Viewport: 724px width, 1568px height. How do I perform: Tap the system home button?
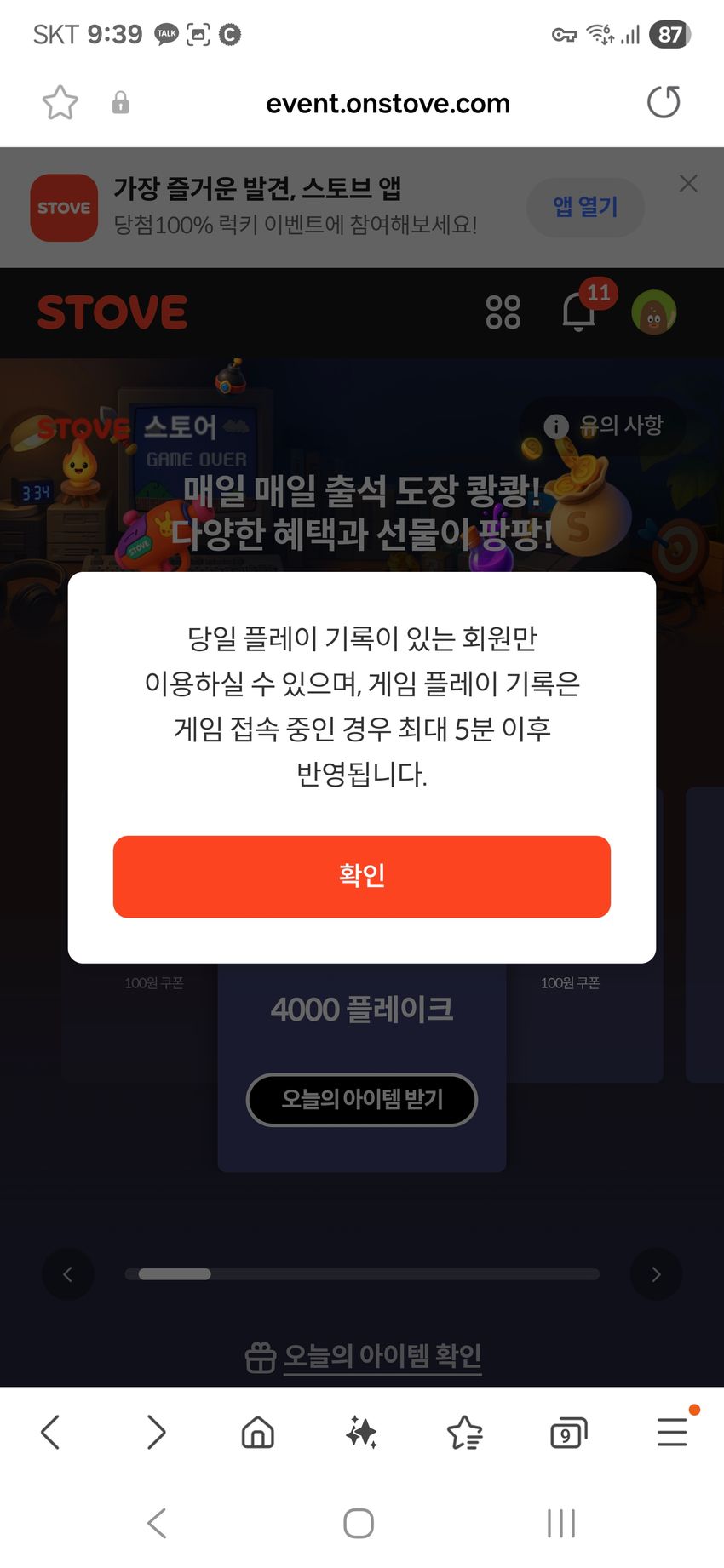(359, 1523)
